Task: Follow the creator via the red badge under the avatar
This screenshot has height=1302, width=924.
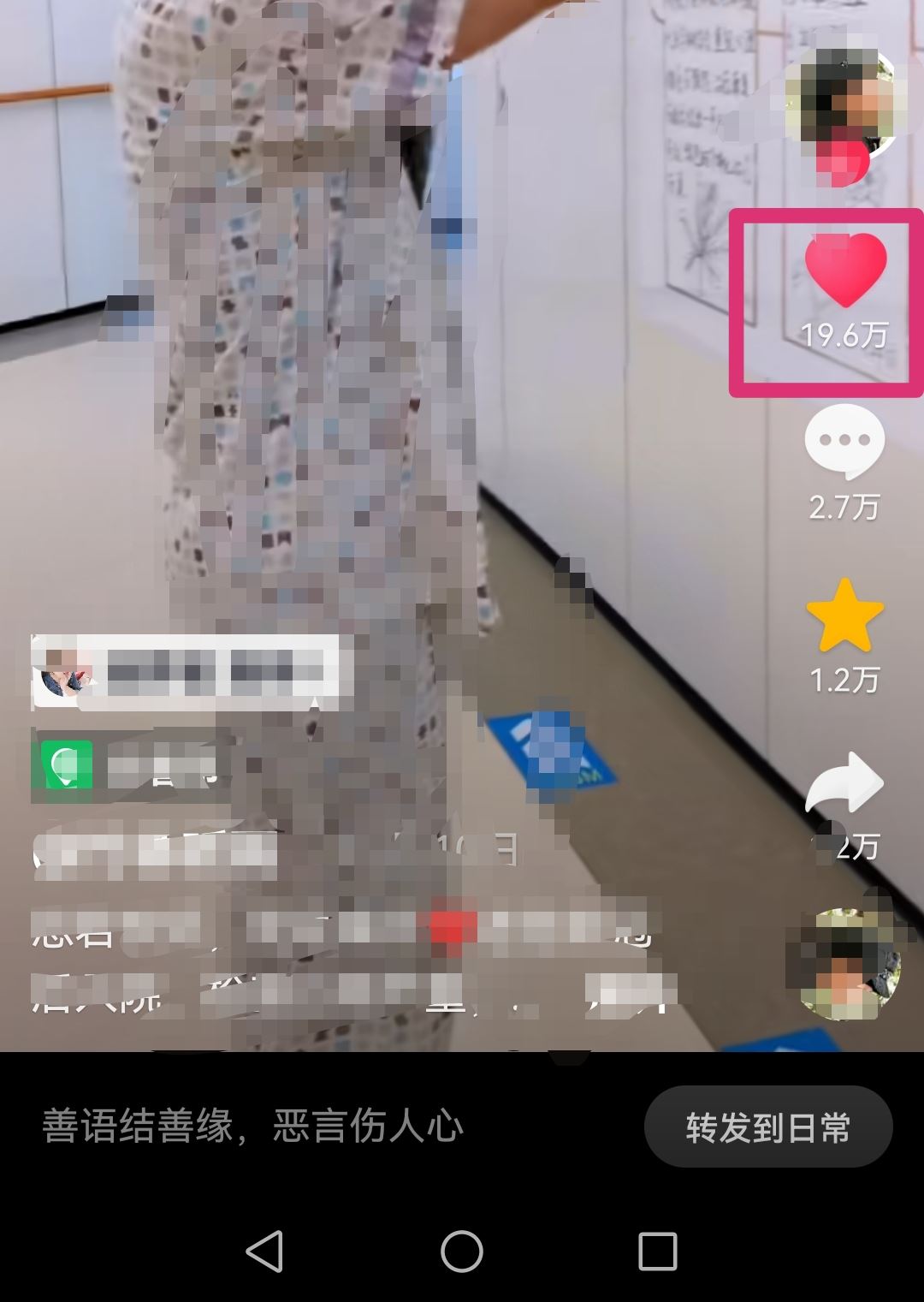Action: pos(841,158)
